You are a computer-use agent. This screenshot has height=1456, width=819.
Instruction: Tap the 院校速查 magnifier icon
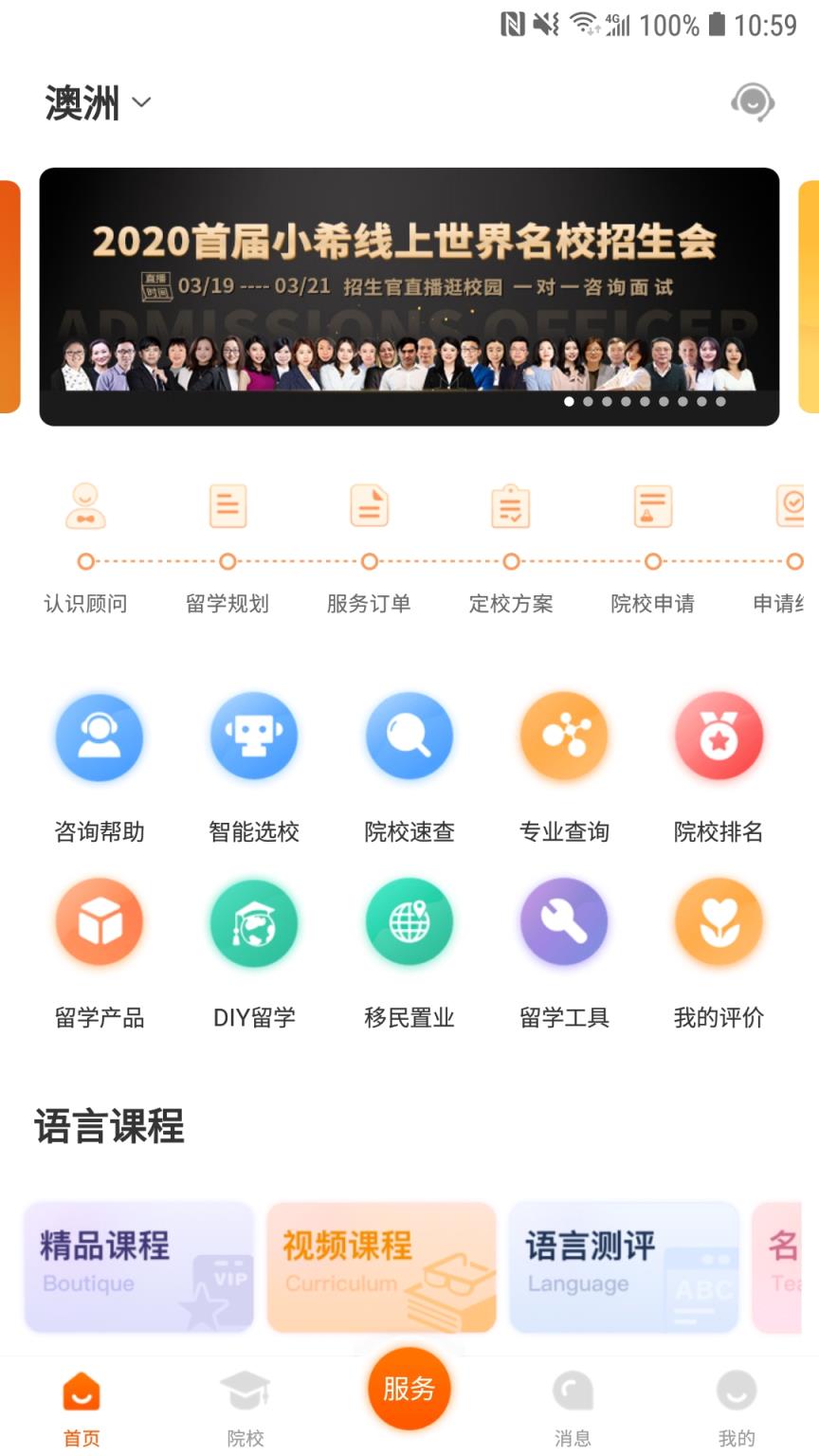point(409,737)
